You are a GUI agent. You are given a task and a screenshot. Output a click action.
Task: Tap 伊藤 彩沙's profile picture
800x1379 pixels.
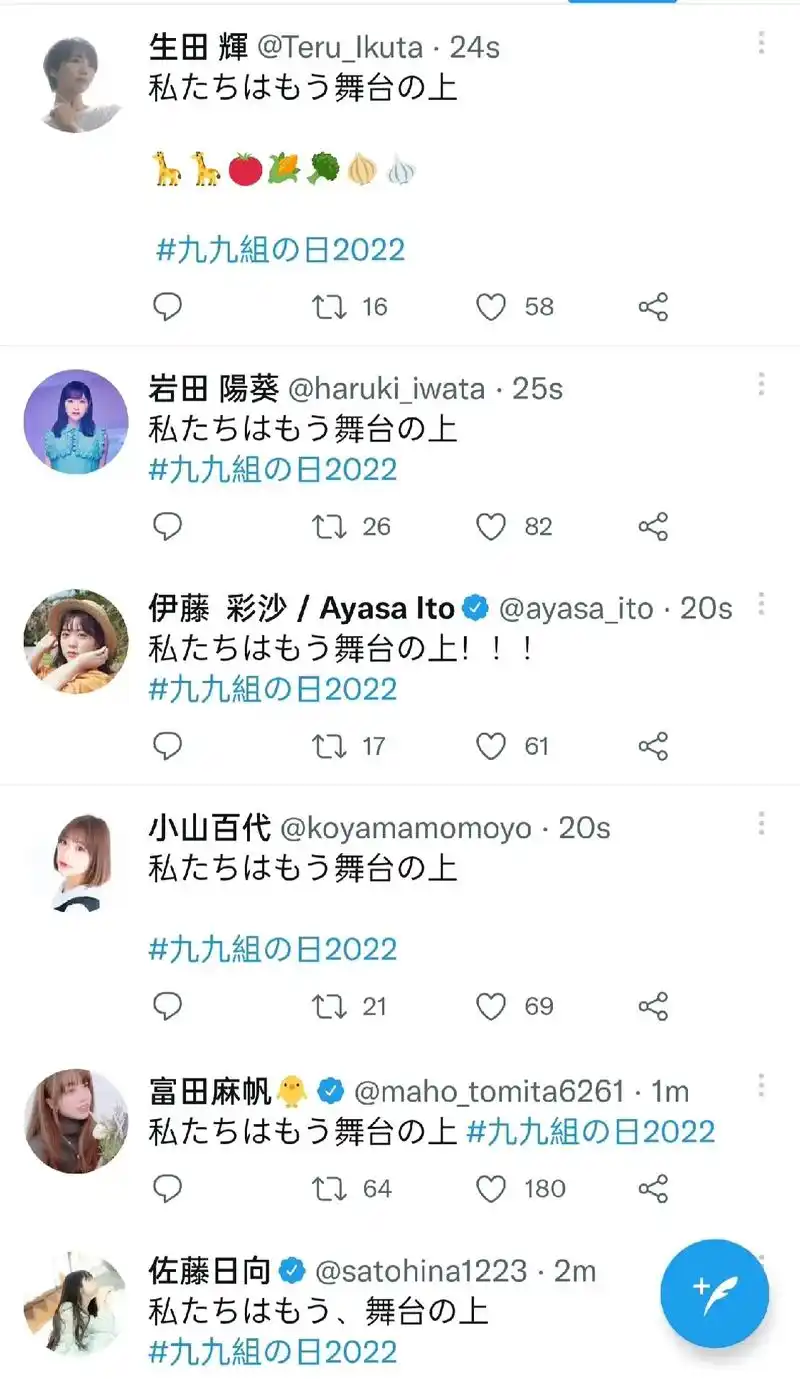tap(75, 643)
